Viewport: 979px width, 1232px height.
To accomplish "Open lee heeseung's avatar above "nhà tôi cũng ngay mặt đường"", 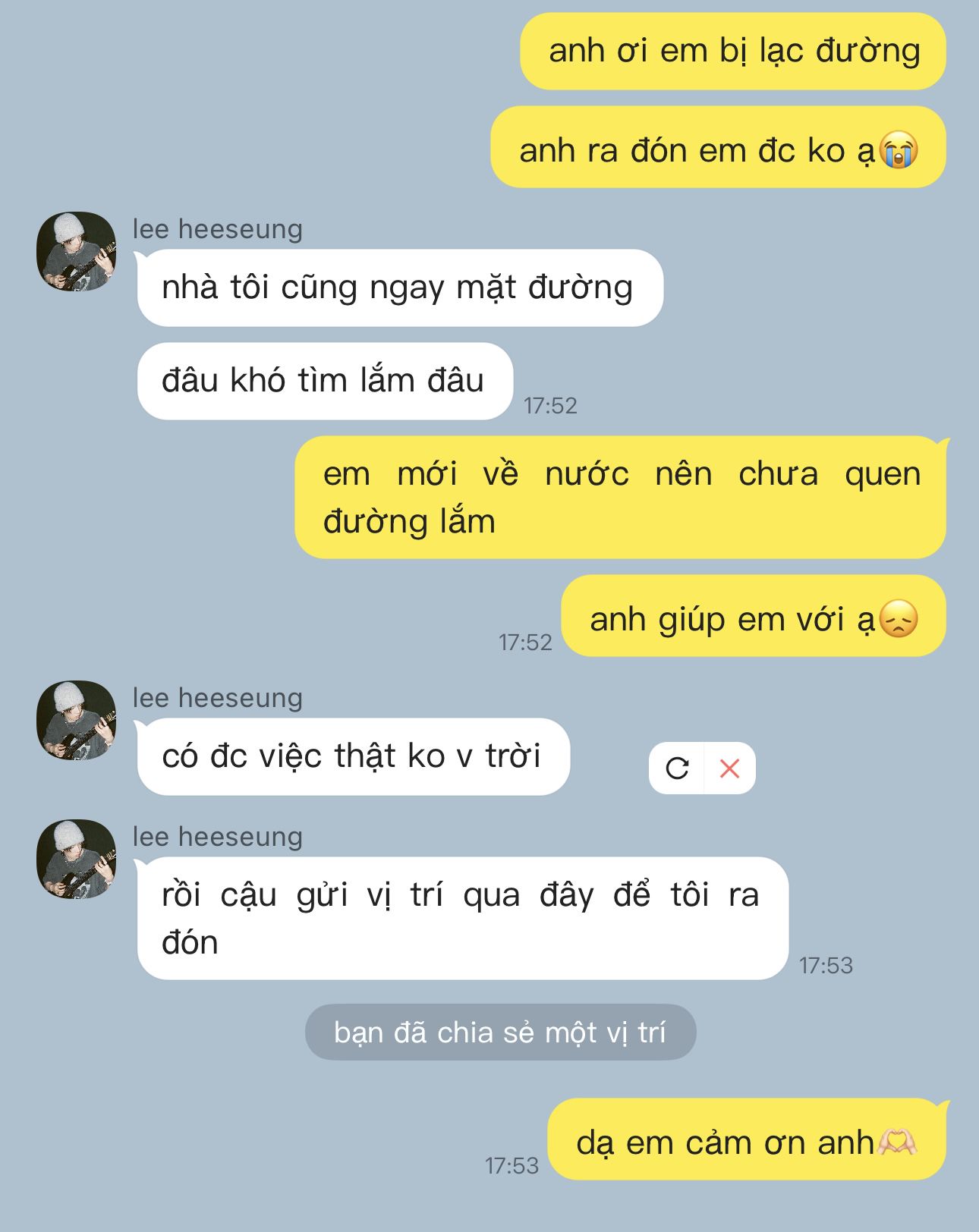I will (x=77, y=251).
